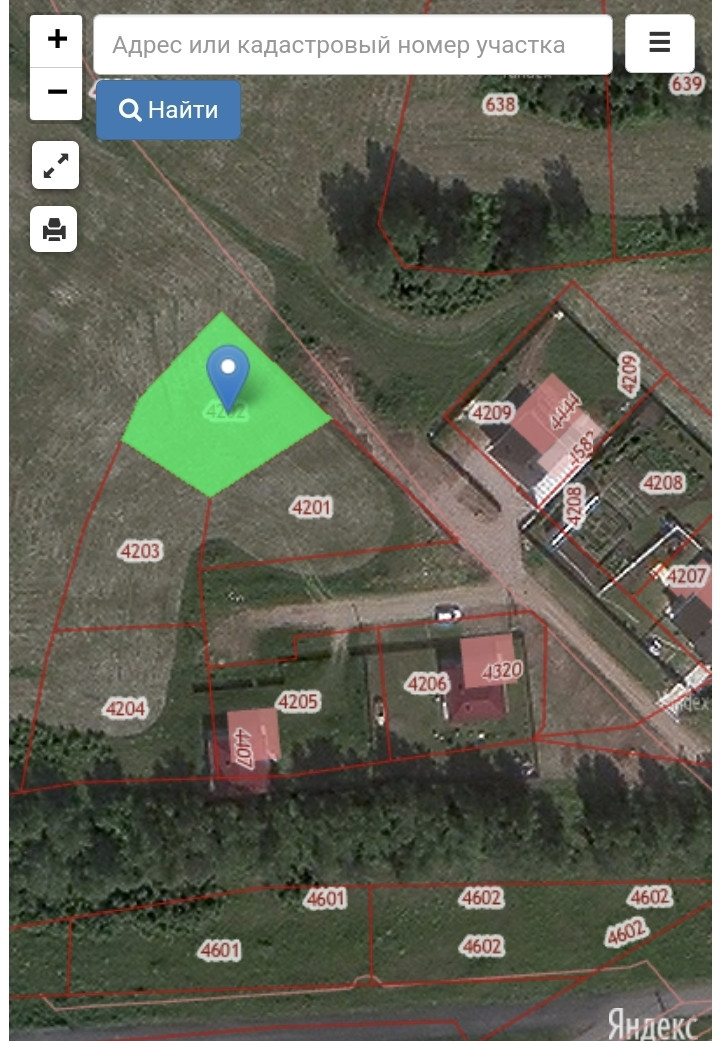Tap the Найти search button

(x=168, y=110)
